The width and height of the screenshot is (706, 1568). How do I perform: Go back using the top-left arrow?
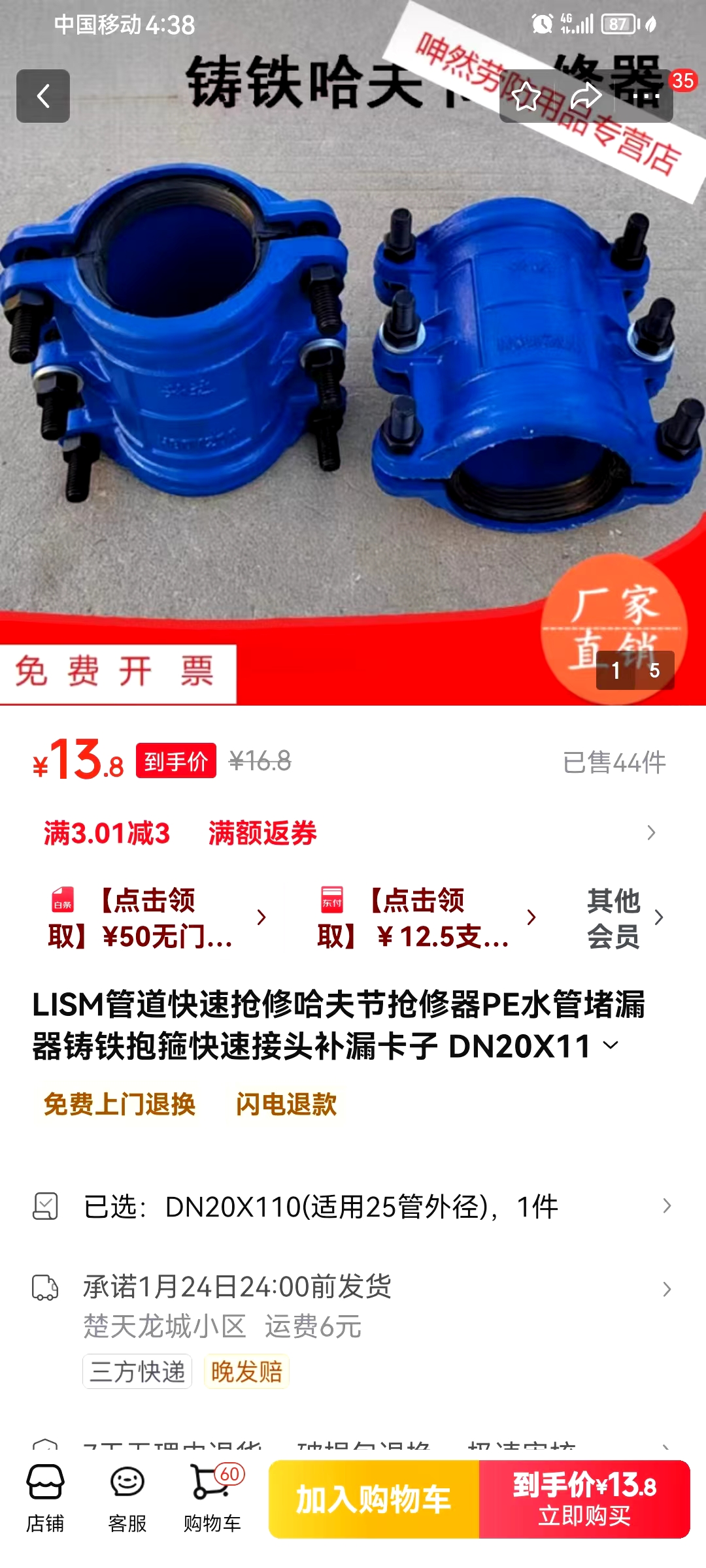click(x=43, y=96)
